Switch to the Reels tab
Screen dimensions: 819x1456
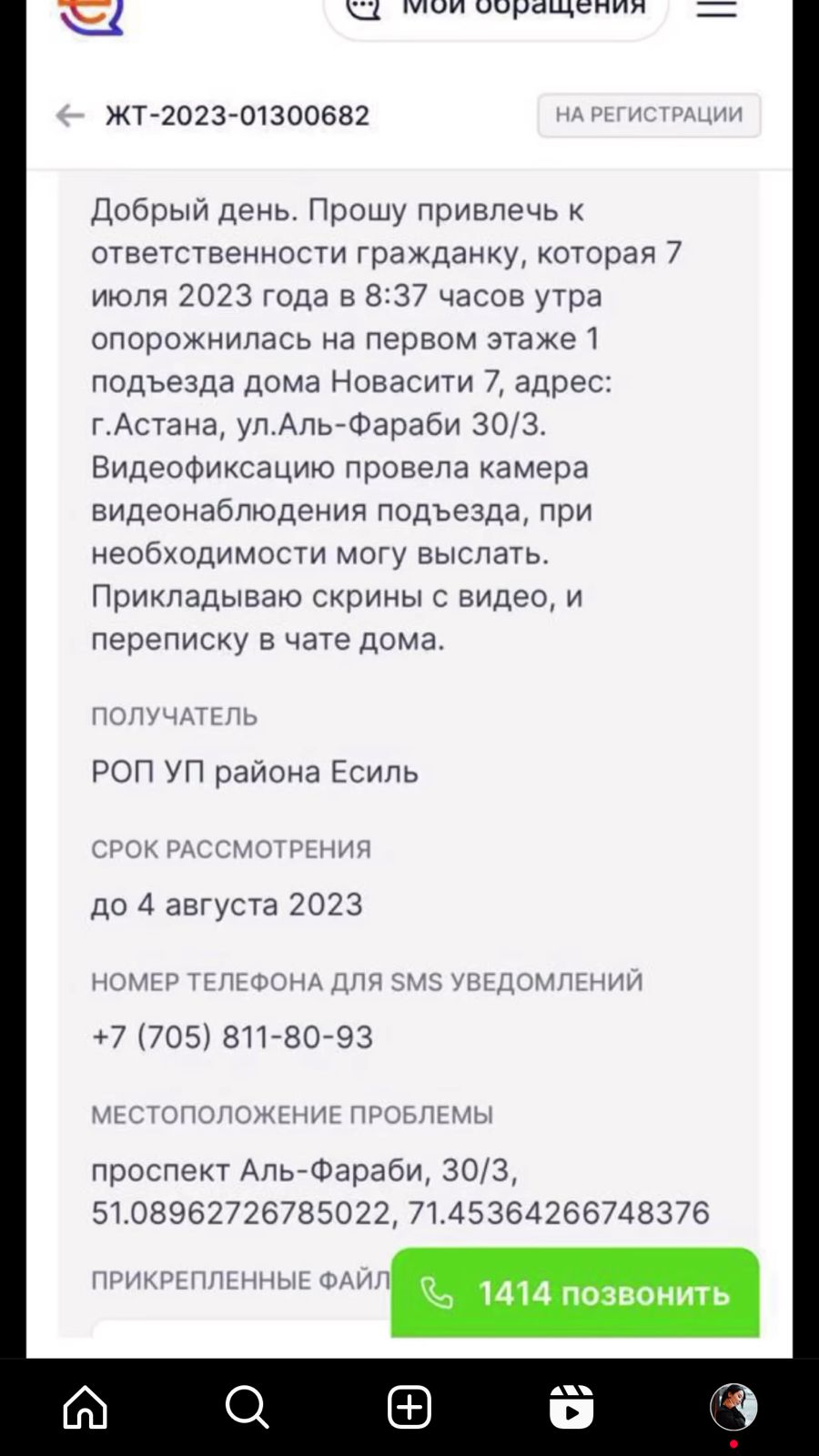571,1408
